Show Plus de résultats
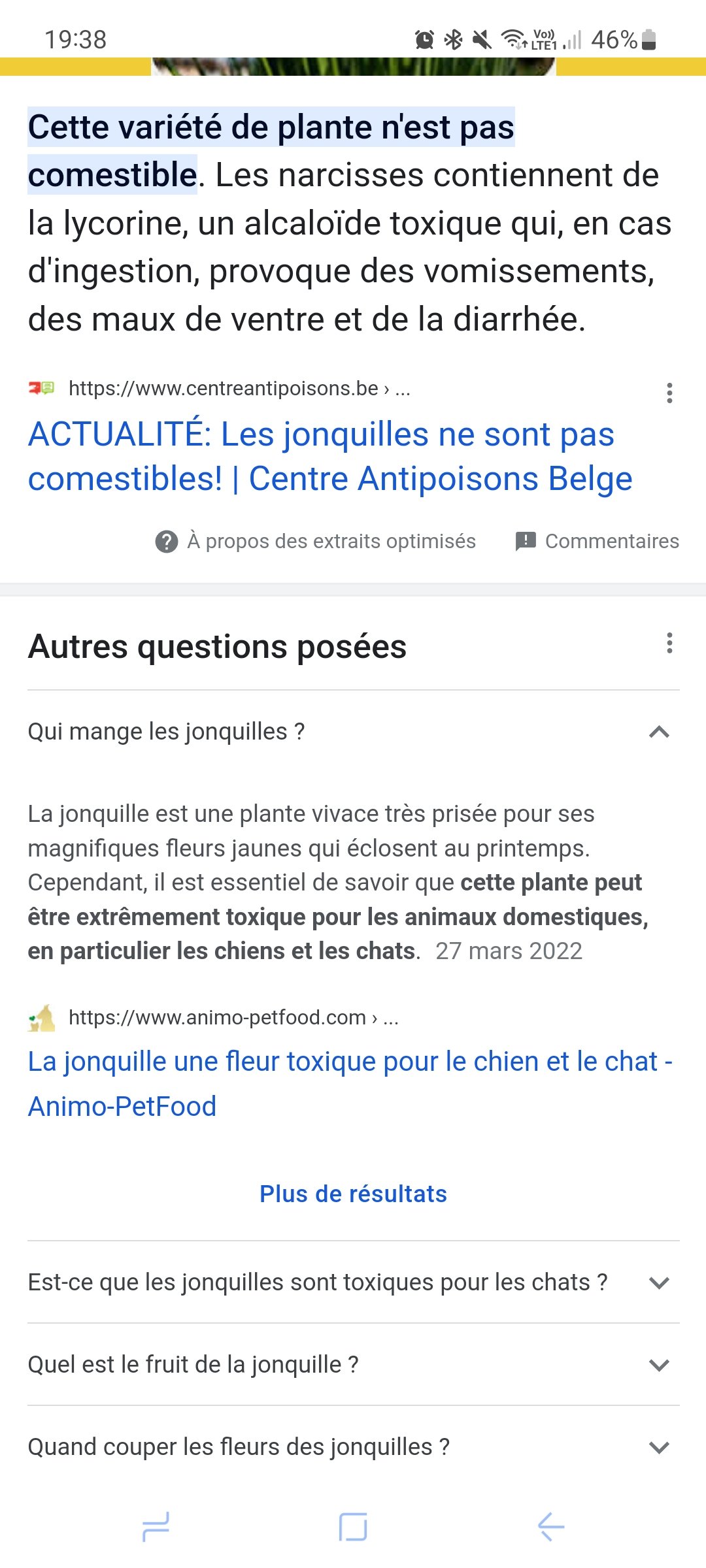 pyautogui.click(x=353, y=1194)
